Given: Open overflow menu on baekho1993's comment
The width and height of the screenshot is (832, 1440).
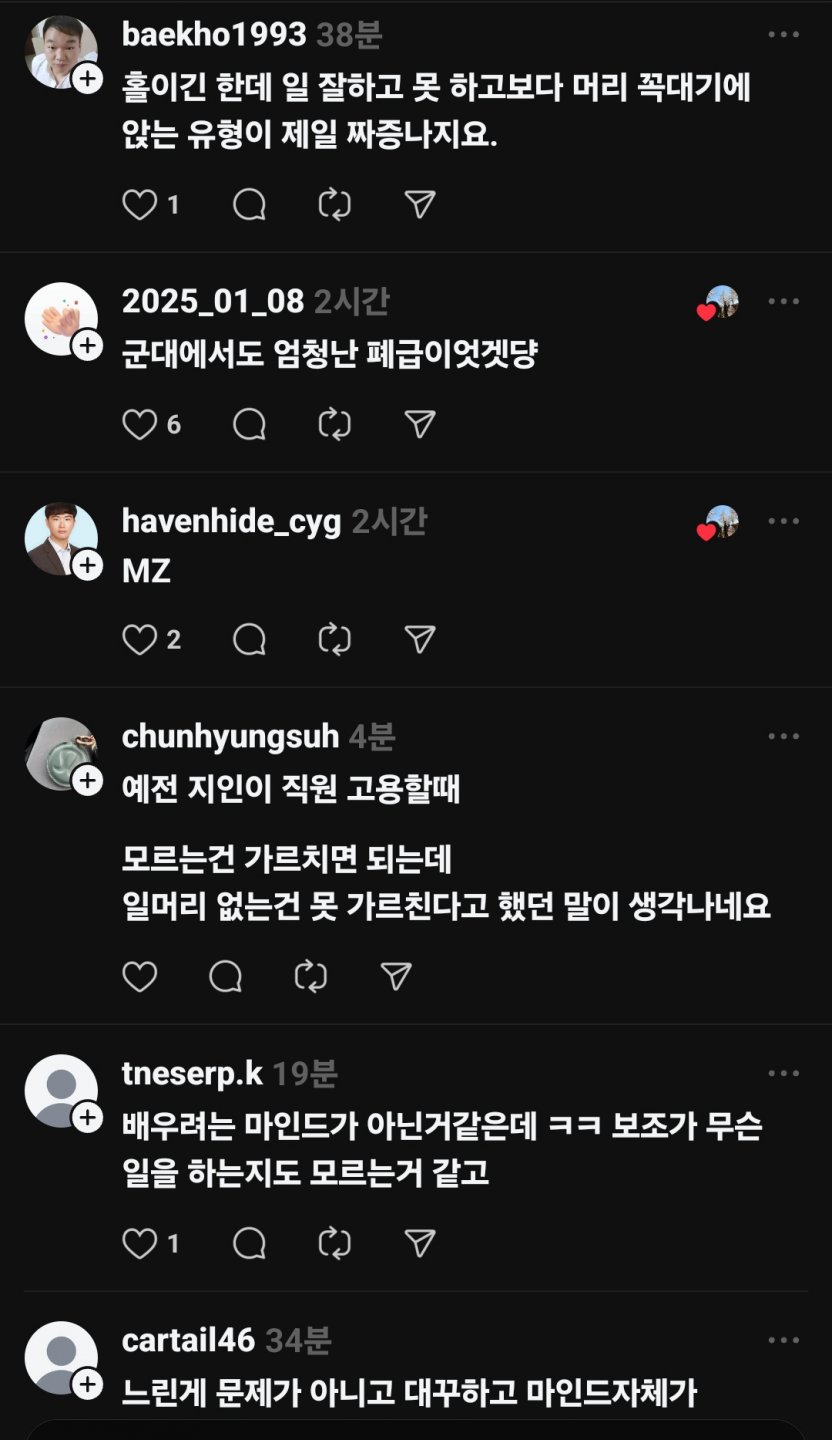Looking at the screenshot, I should [x=783, y=35].
